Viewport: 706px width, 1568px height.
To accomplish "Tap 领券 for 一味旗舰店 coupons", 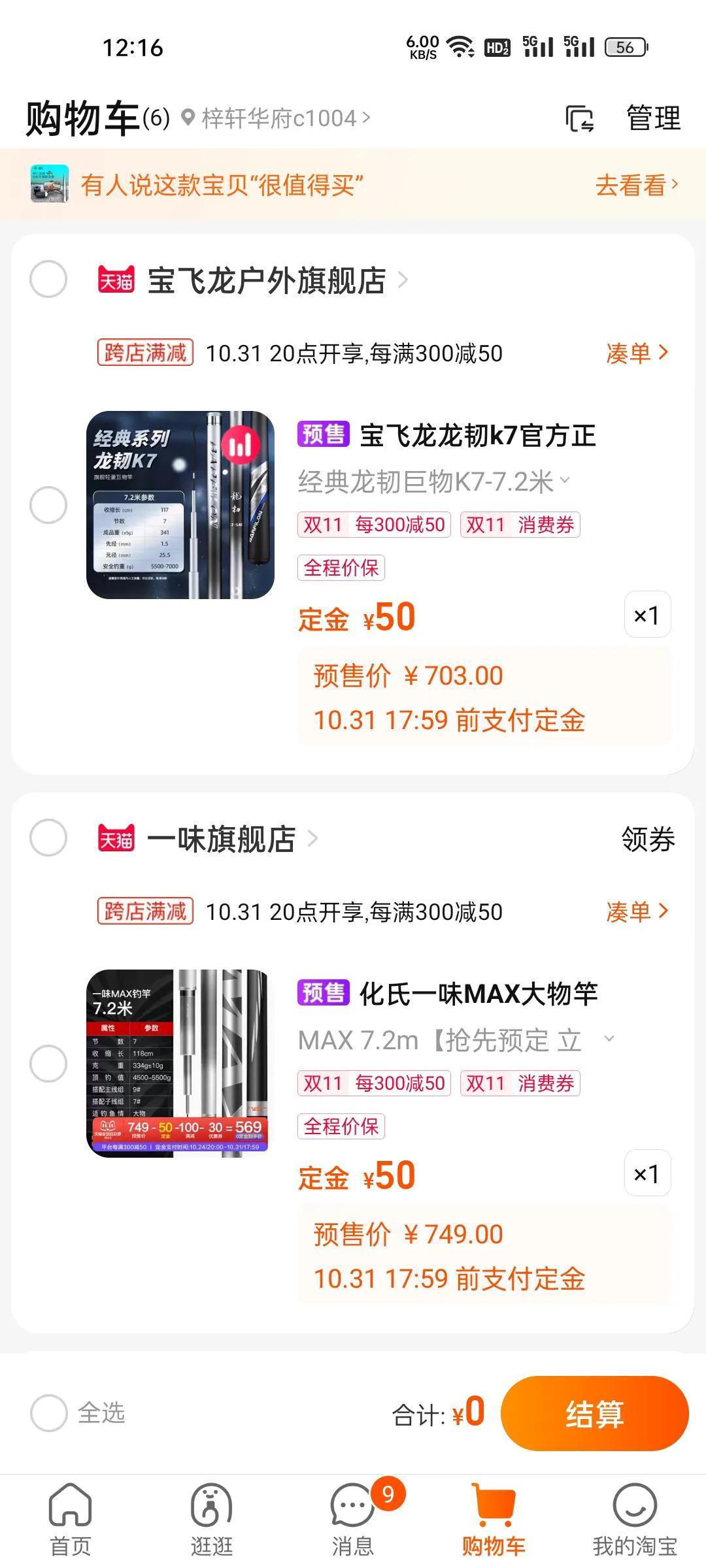I will [648, 840].
